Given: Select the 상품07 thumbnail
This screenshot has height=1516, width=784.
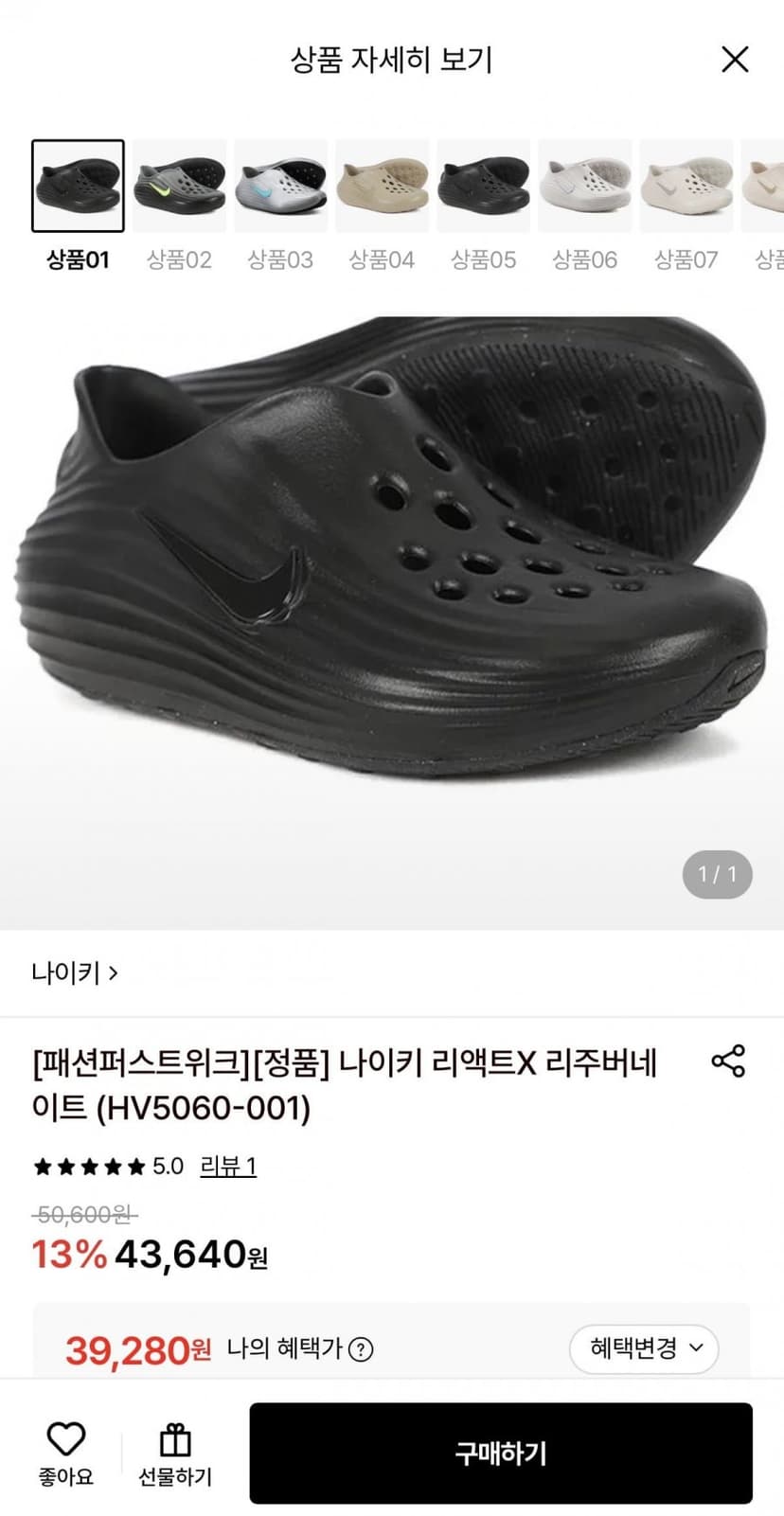Looking at the screenshot, I should pyautogui.click(x=686, y=186).
